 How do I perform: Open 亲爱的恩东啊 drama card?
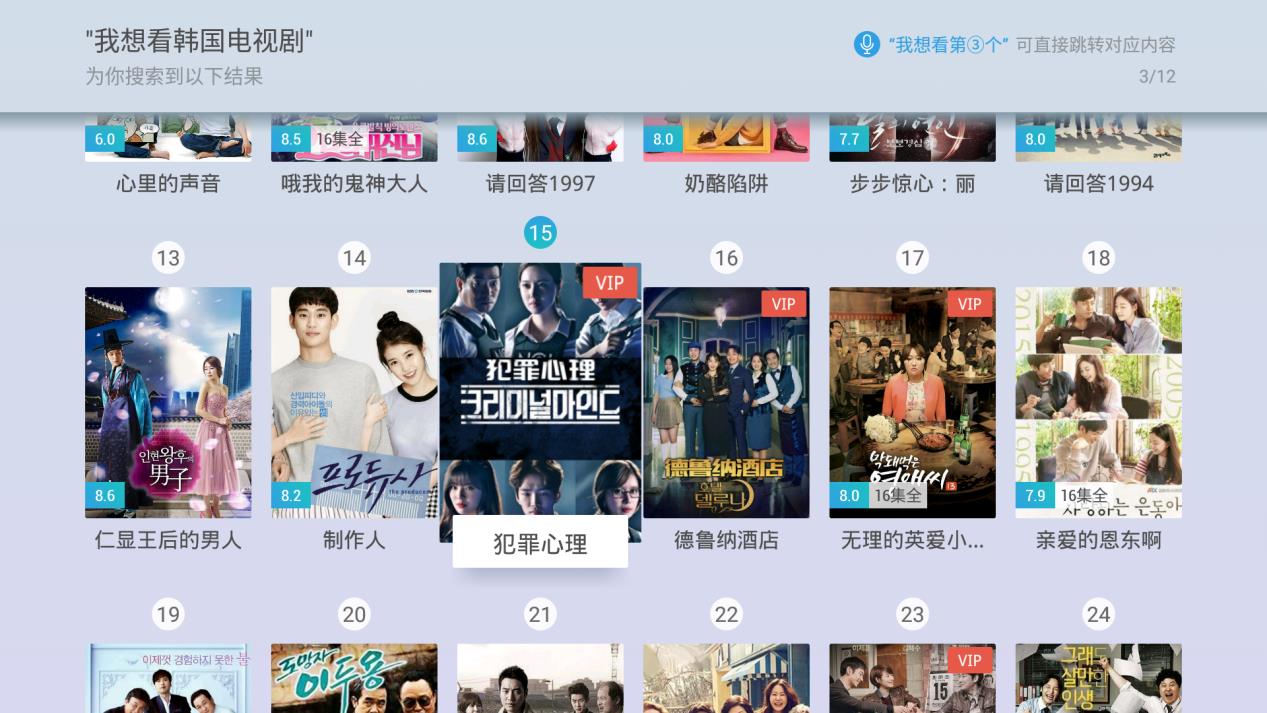(1098, 402)
